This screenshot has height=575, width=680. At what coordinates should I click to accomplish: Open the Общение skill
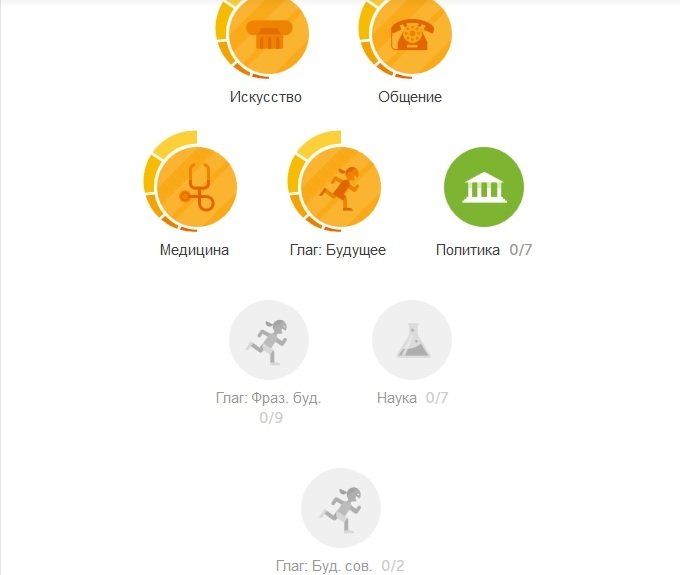coord(410,38)
